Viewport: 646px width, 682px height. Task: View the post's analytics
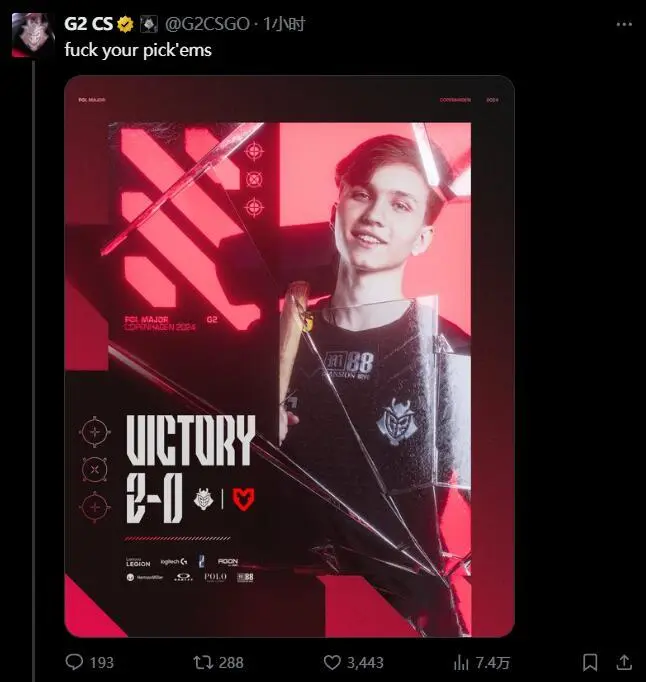coord(463,661)
